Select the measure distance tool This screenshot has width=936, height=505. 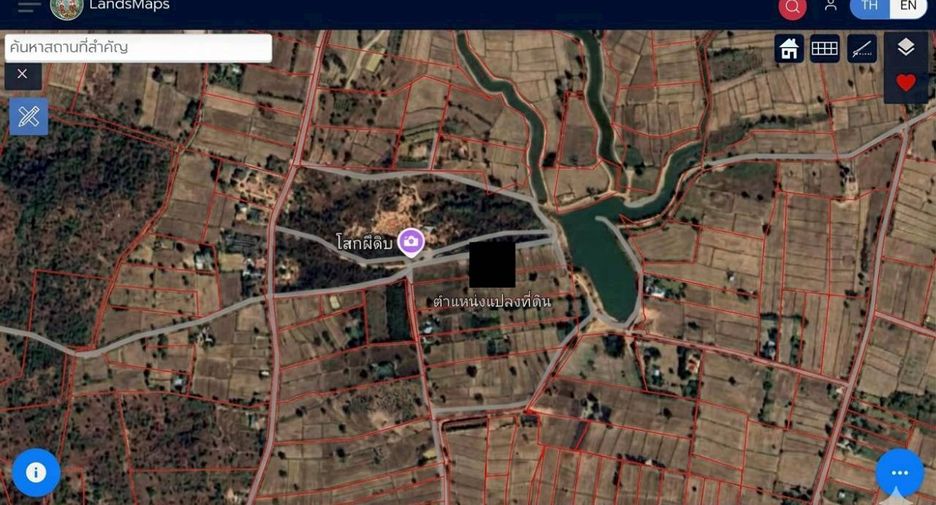[x=862, y=48]
